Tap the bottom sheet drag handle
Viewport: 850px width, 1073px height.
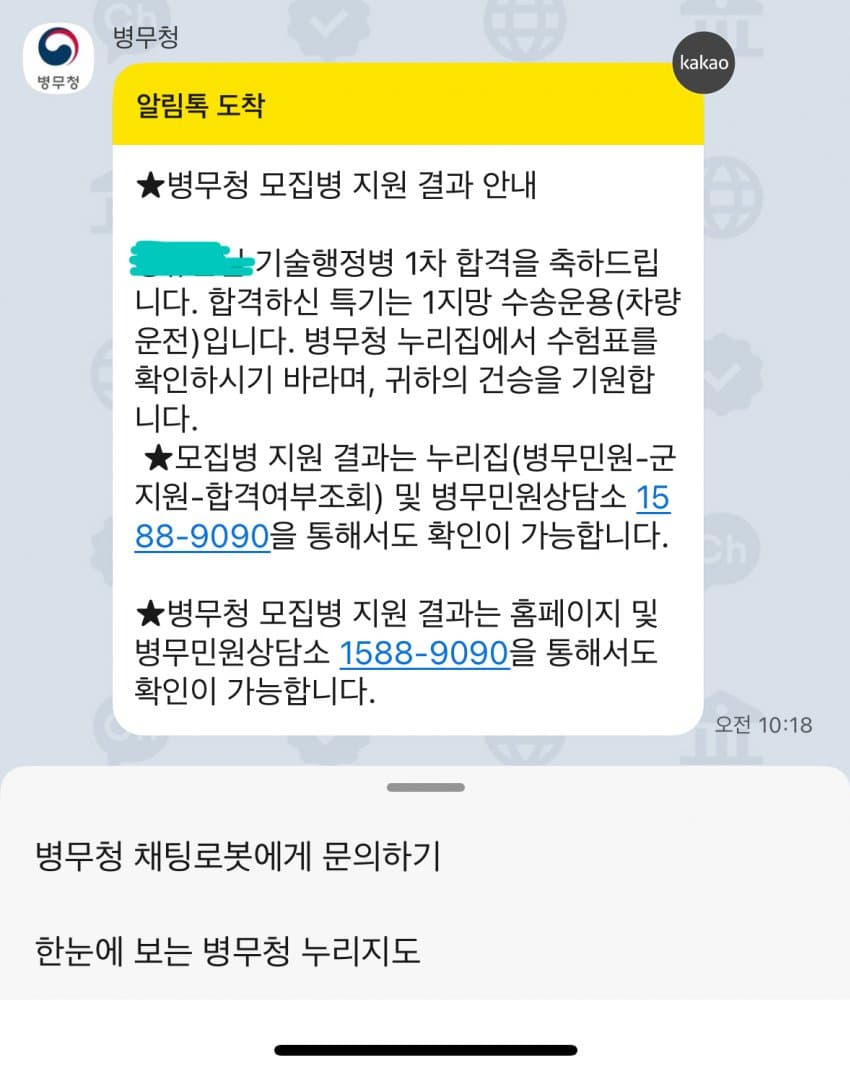click(425, 788)
